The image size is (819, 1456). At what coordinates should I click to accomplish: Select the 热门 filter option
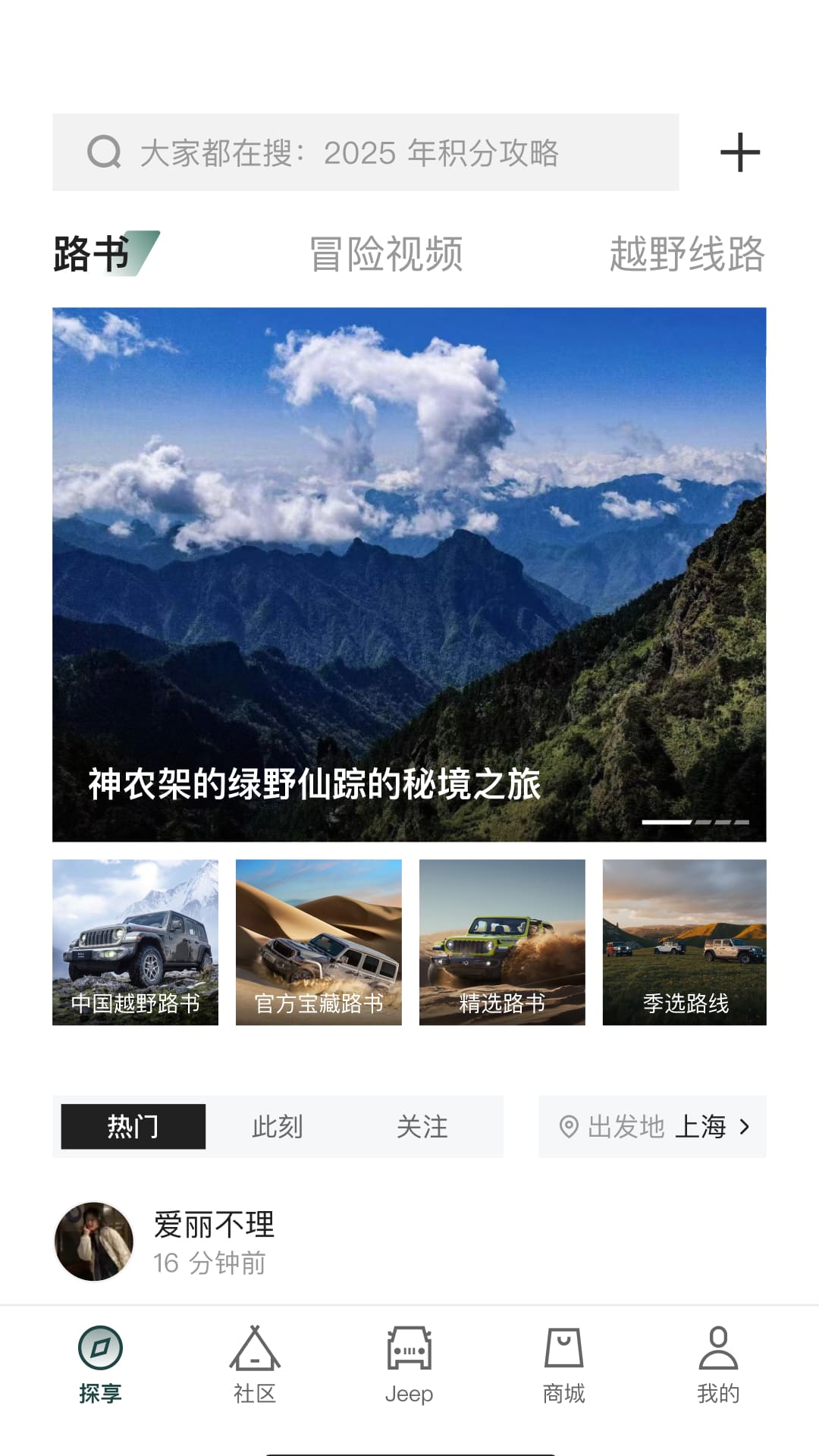(131, 1128)
